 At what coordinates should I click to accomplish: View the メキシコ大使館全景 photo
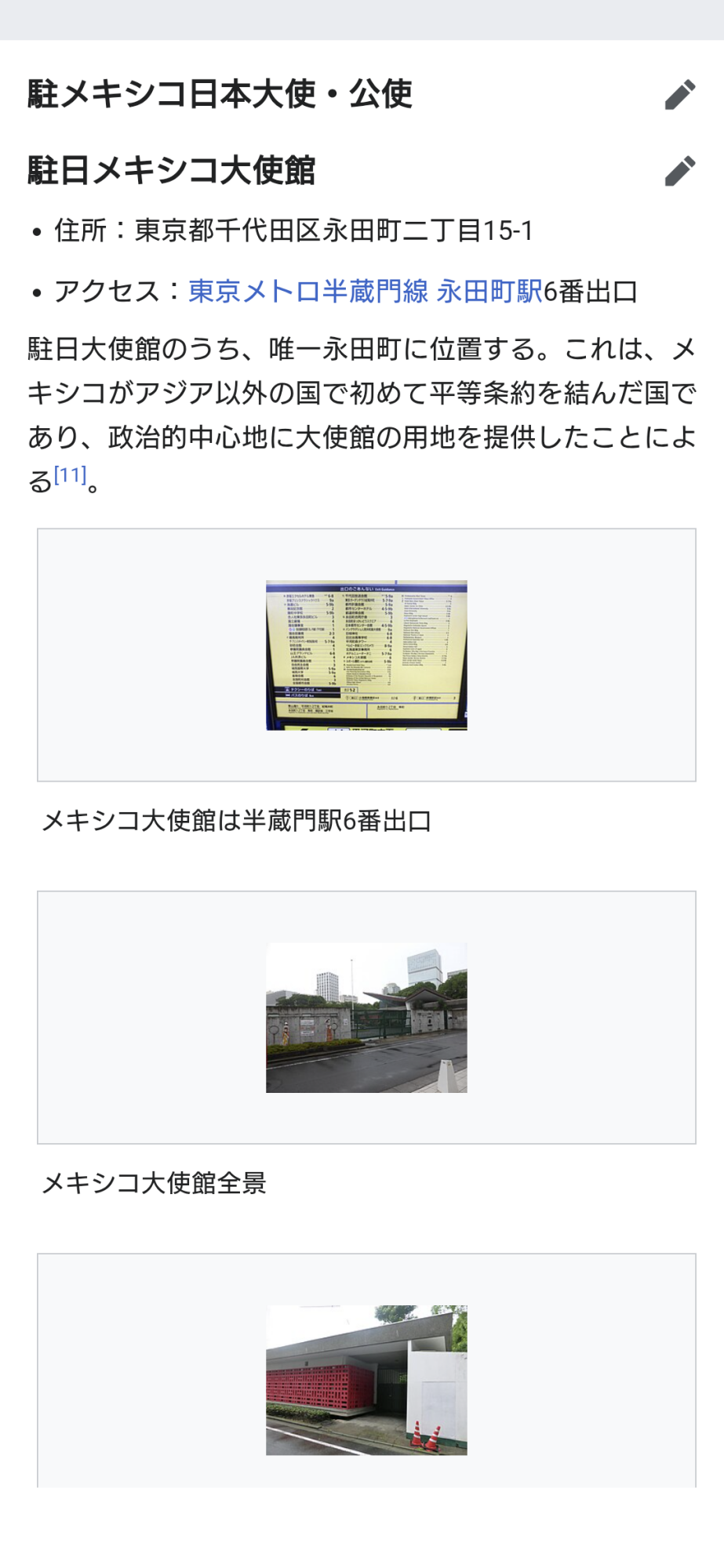pos(366,1018)
